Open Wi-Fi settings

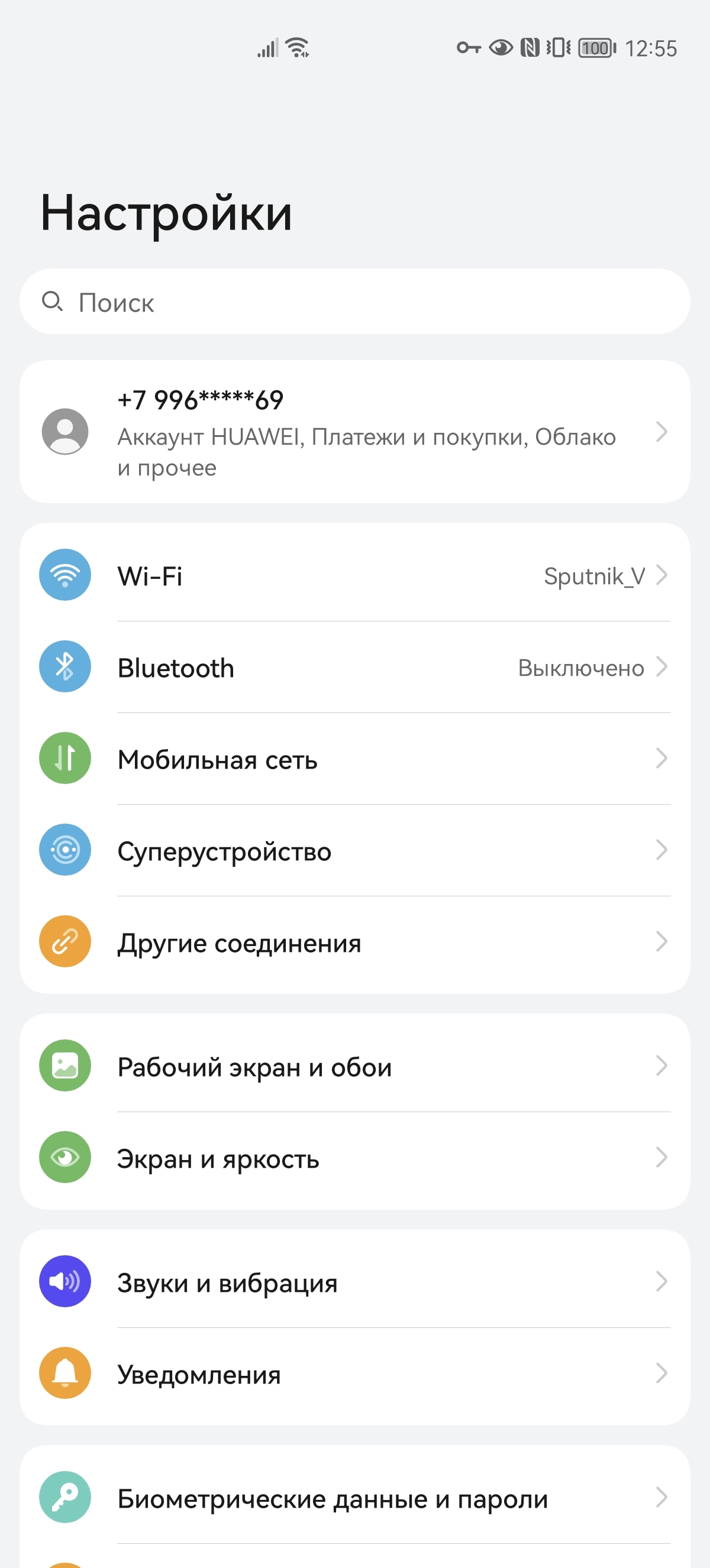(354, 575)
